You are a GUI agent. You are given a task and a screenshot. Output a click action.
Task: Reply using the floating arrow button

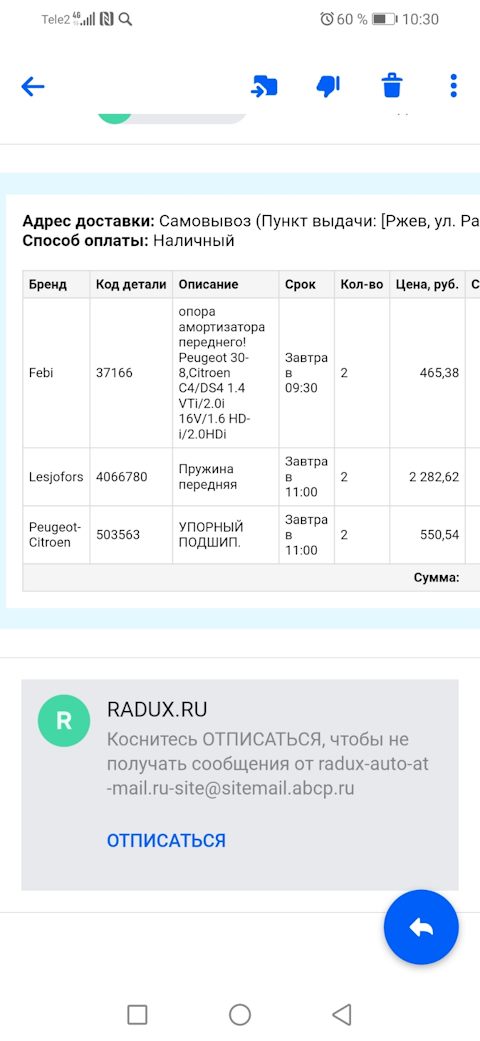tap(421, 927)
